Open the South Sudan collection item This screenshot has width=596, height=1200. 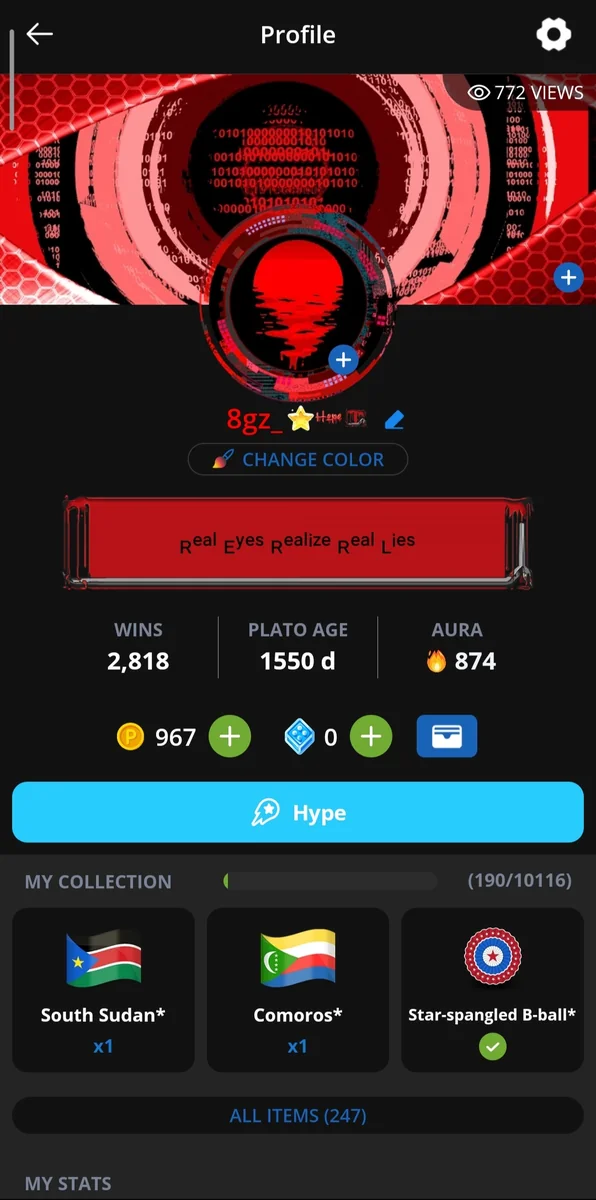coord(103,990)
